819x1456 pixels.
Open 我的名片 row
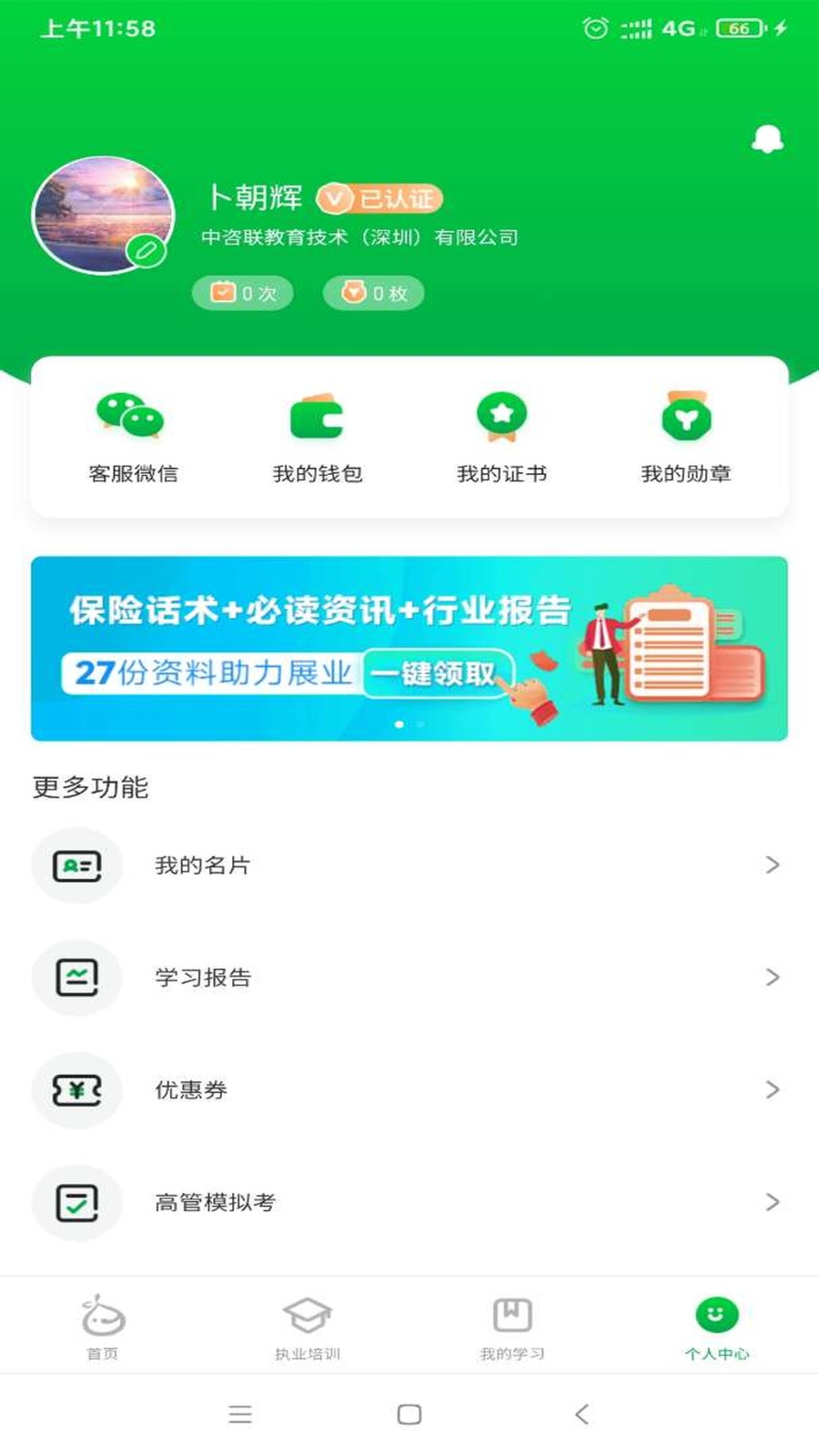[409, 865]
